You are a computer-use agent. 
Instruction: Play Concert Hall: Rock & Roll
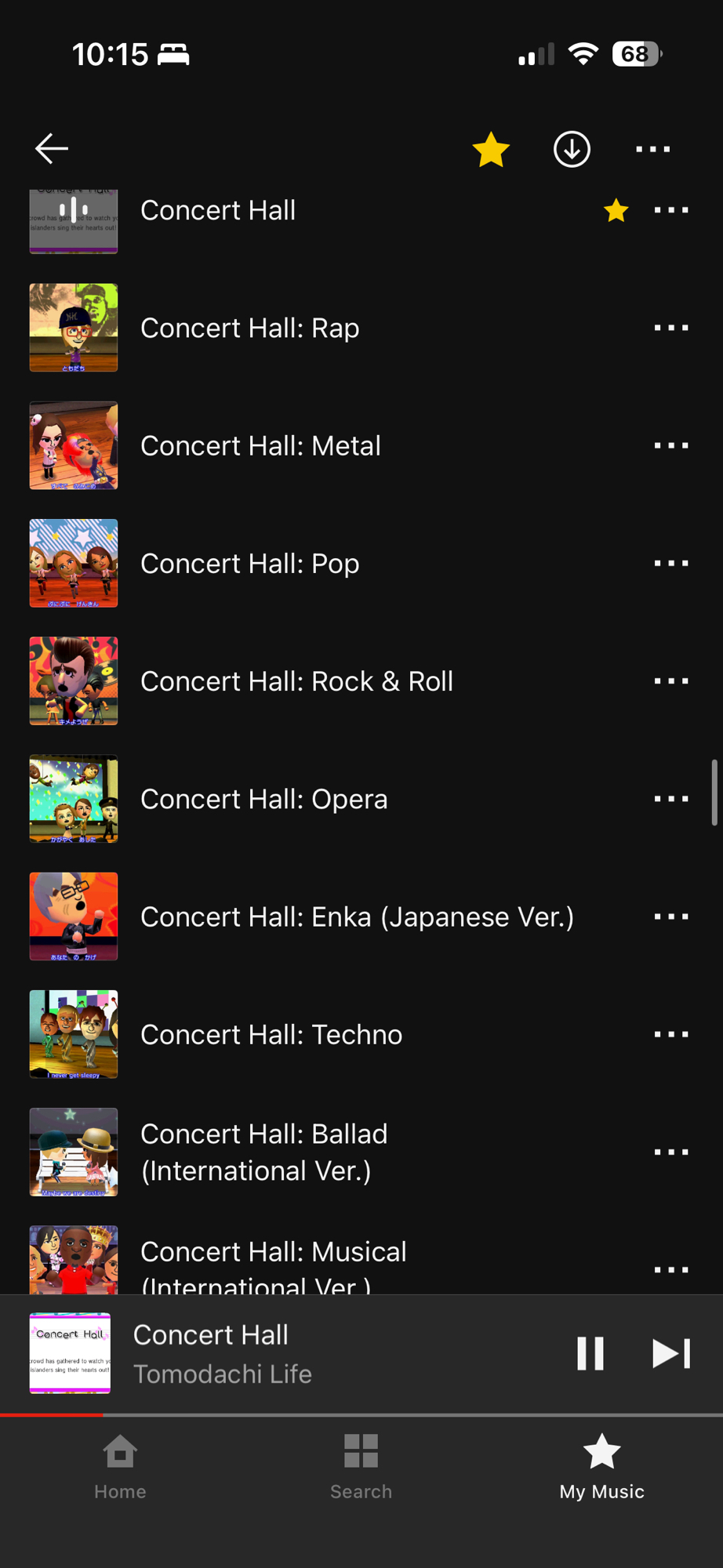(296, 681)
